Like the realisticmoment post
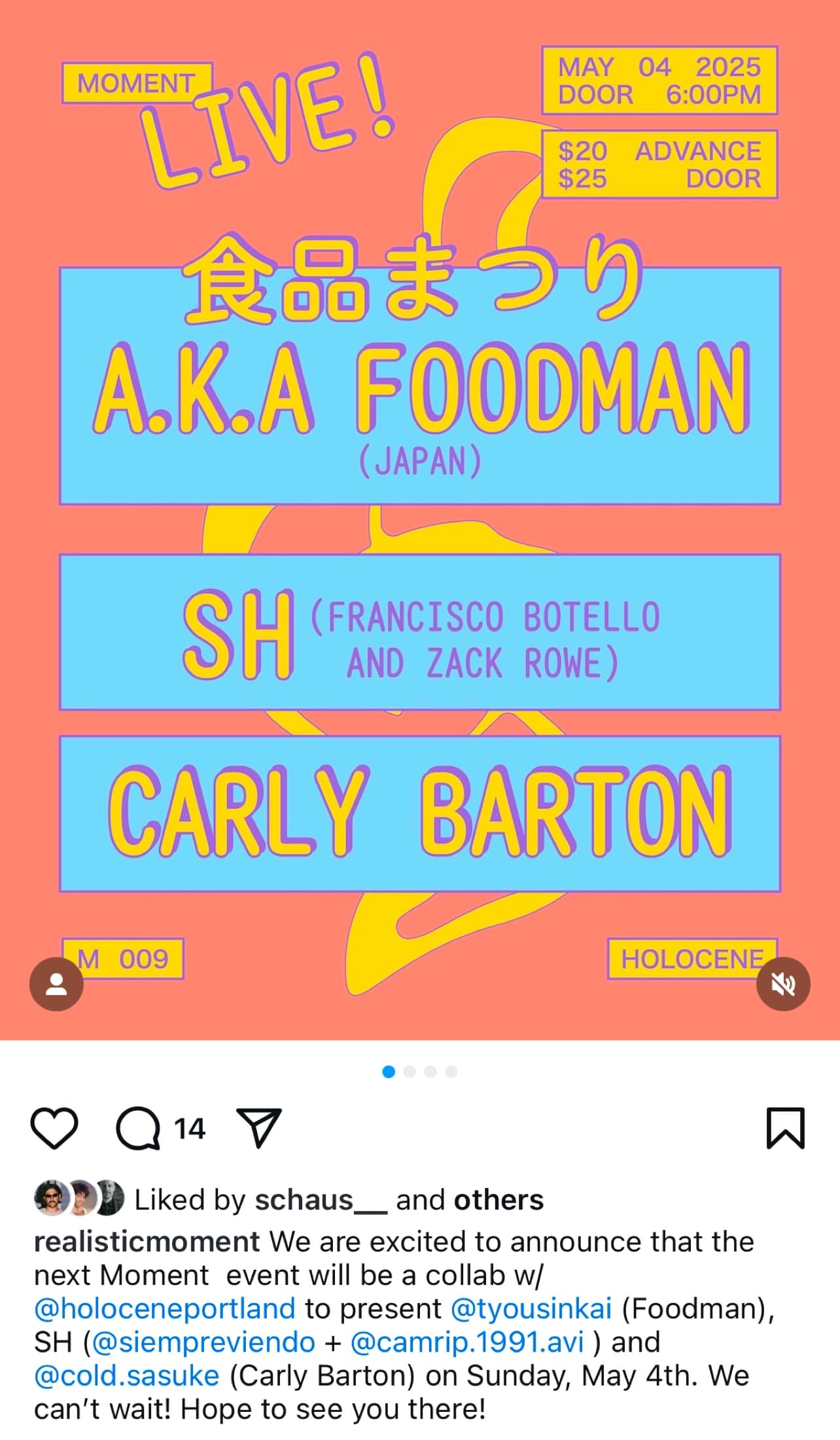This screenshot has height=1440, width=840. (54, 1128)
